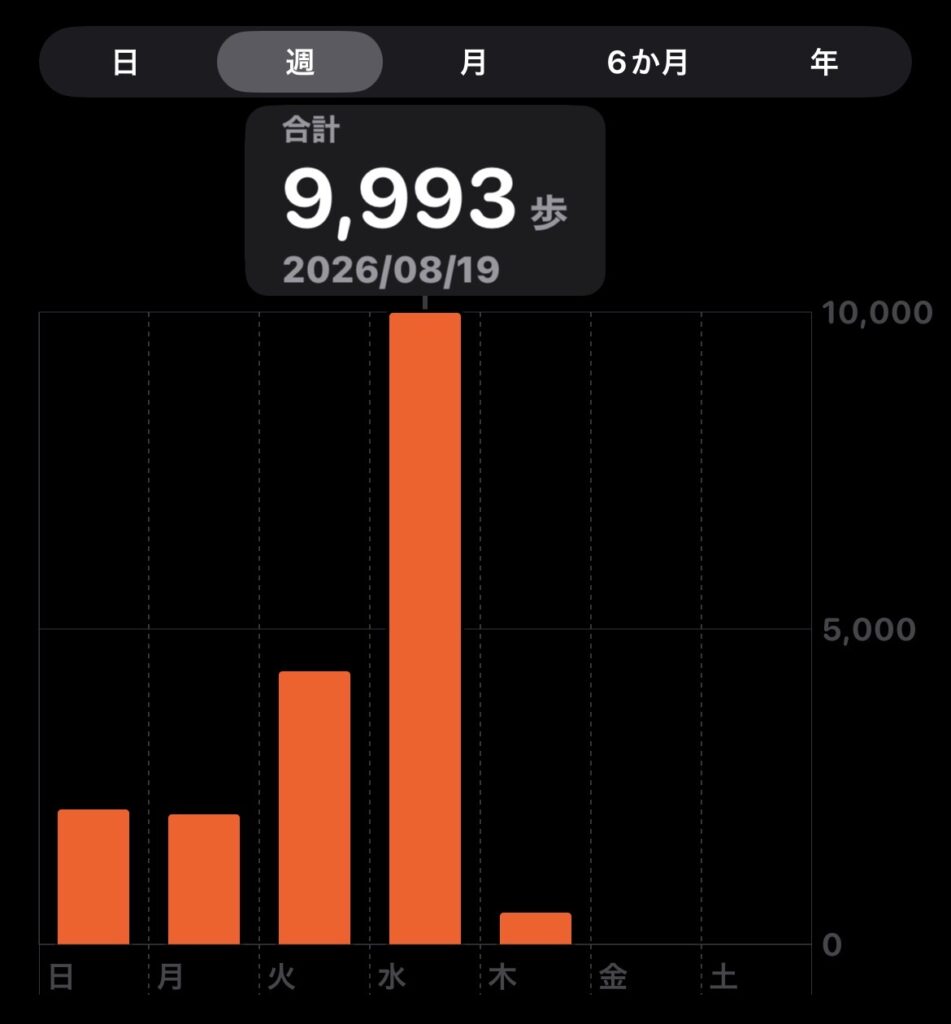Select the Tuesday (火) steps bar
The height and width of the screenshot is (1024, 951).
tap(314, 807)
